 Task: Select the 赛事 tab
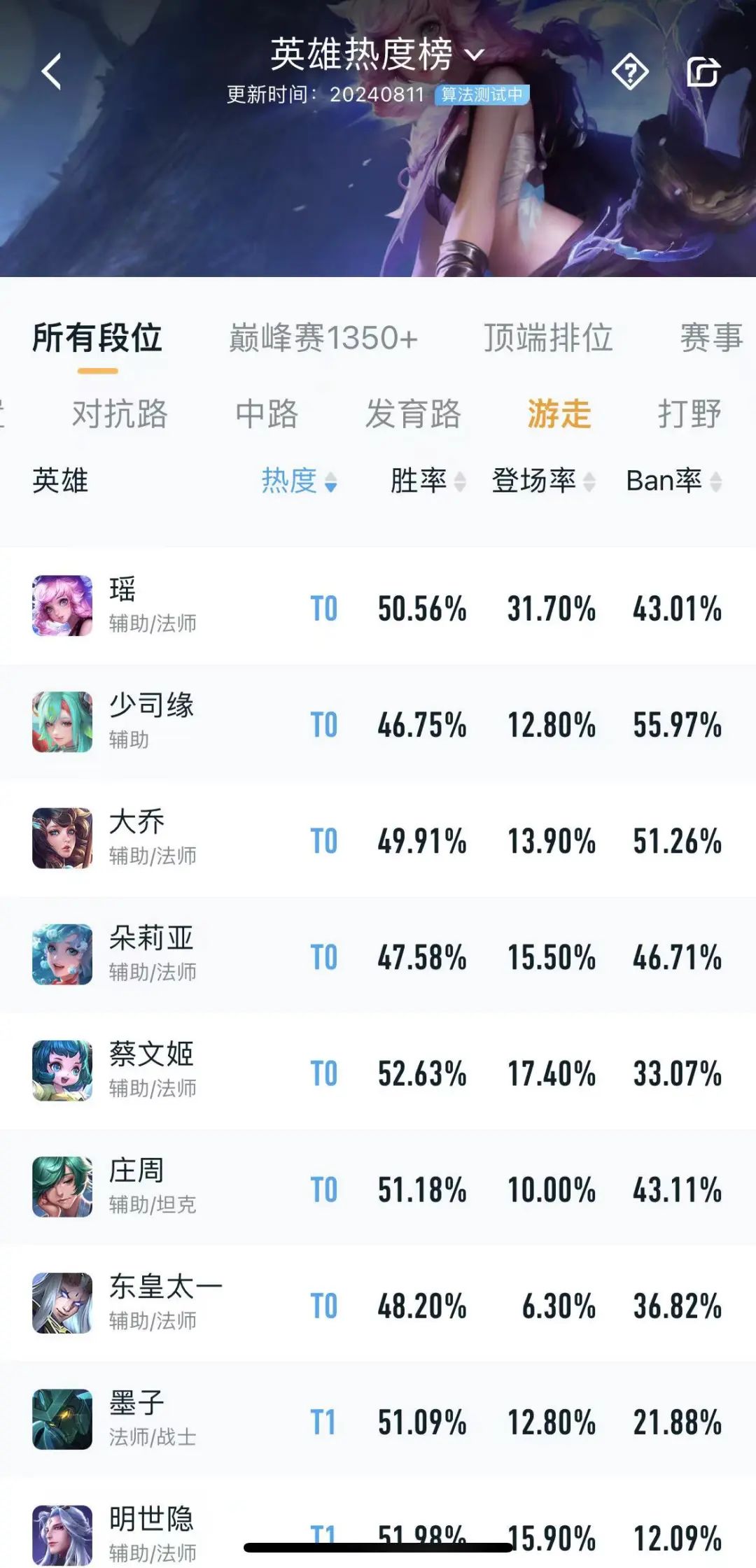tap(710, 338)
